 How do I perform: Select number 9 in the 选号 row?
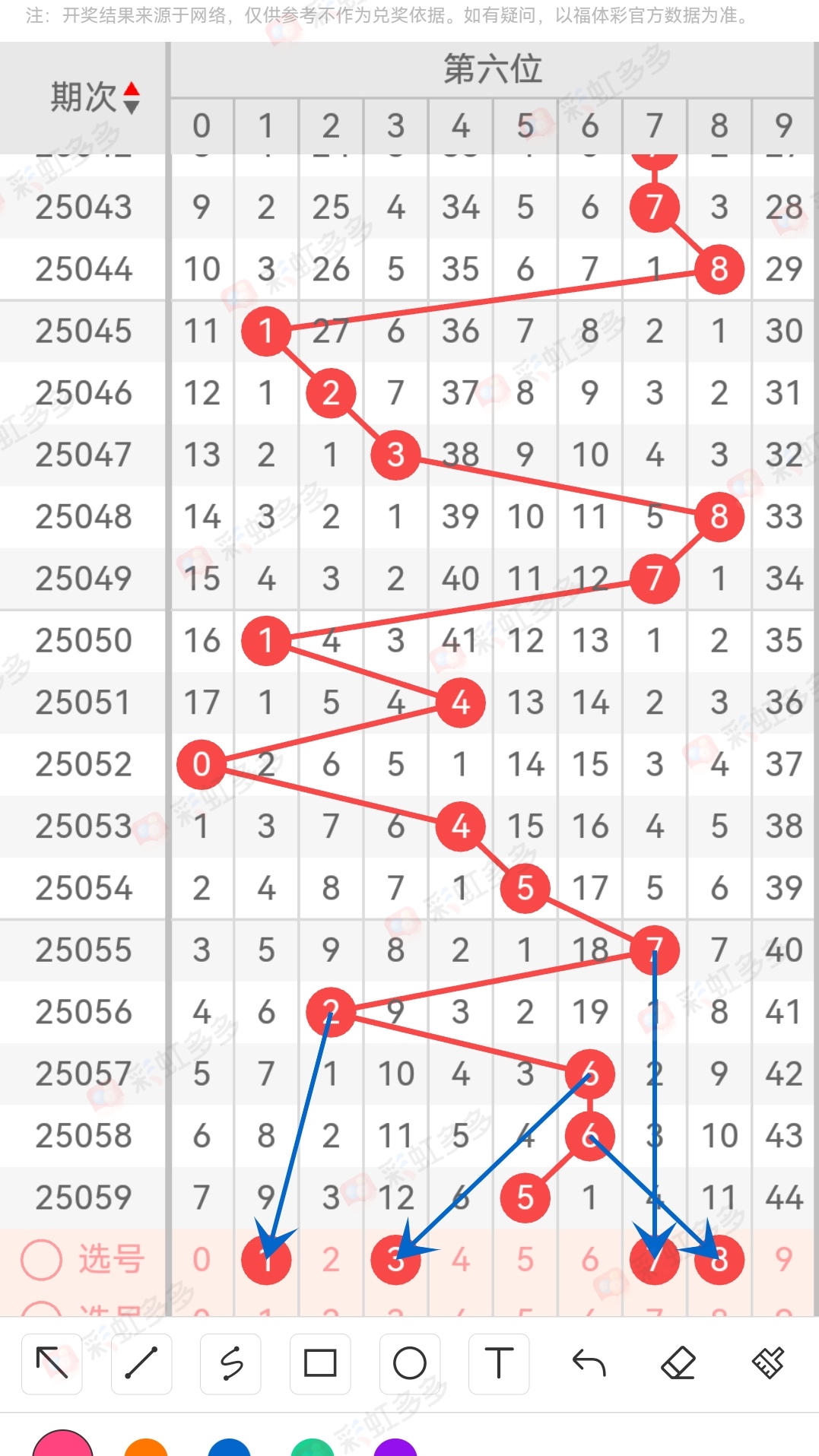(784, 1260)
